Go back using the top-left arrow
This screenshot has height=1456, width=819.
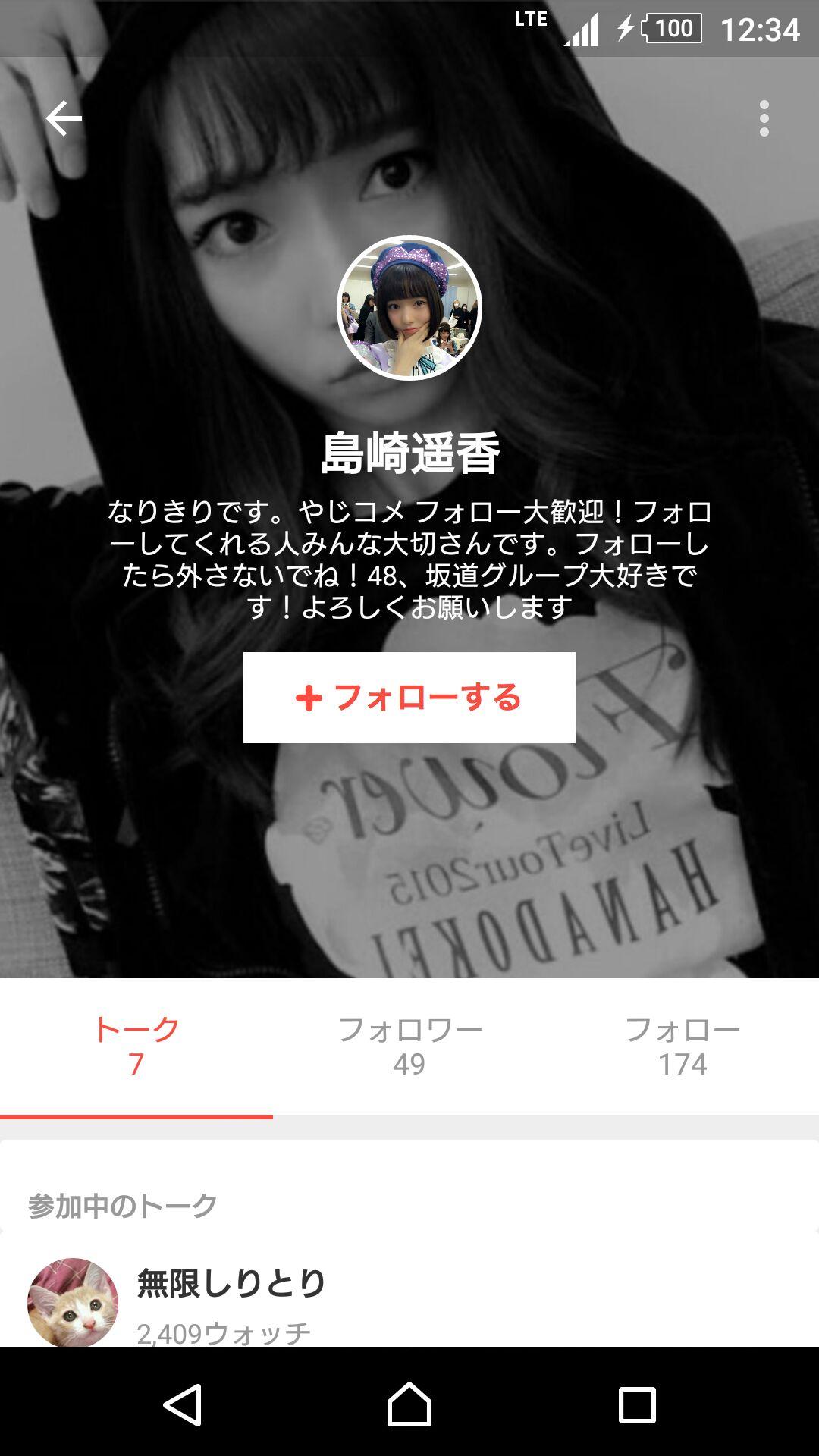tap(64, 118)
